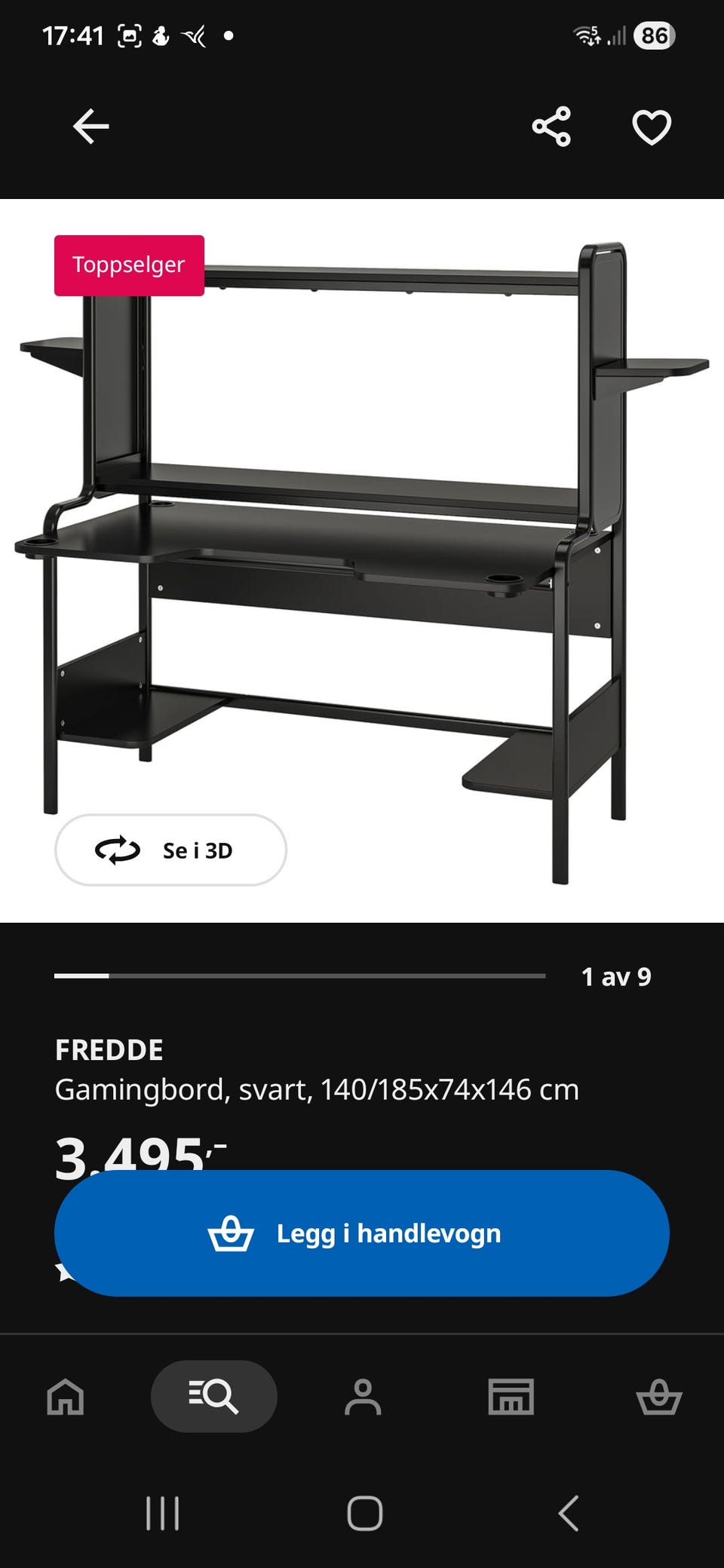Tap the system home button
Image resolution: width=724 pixels, height=1568 pixels.
(x=364, y=1513)
